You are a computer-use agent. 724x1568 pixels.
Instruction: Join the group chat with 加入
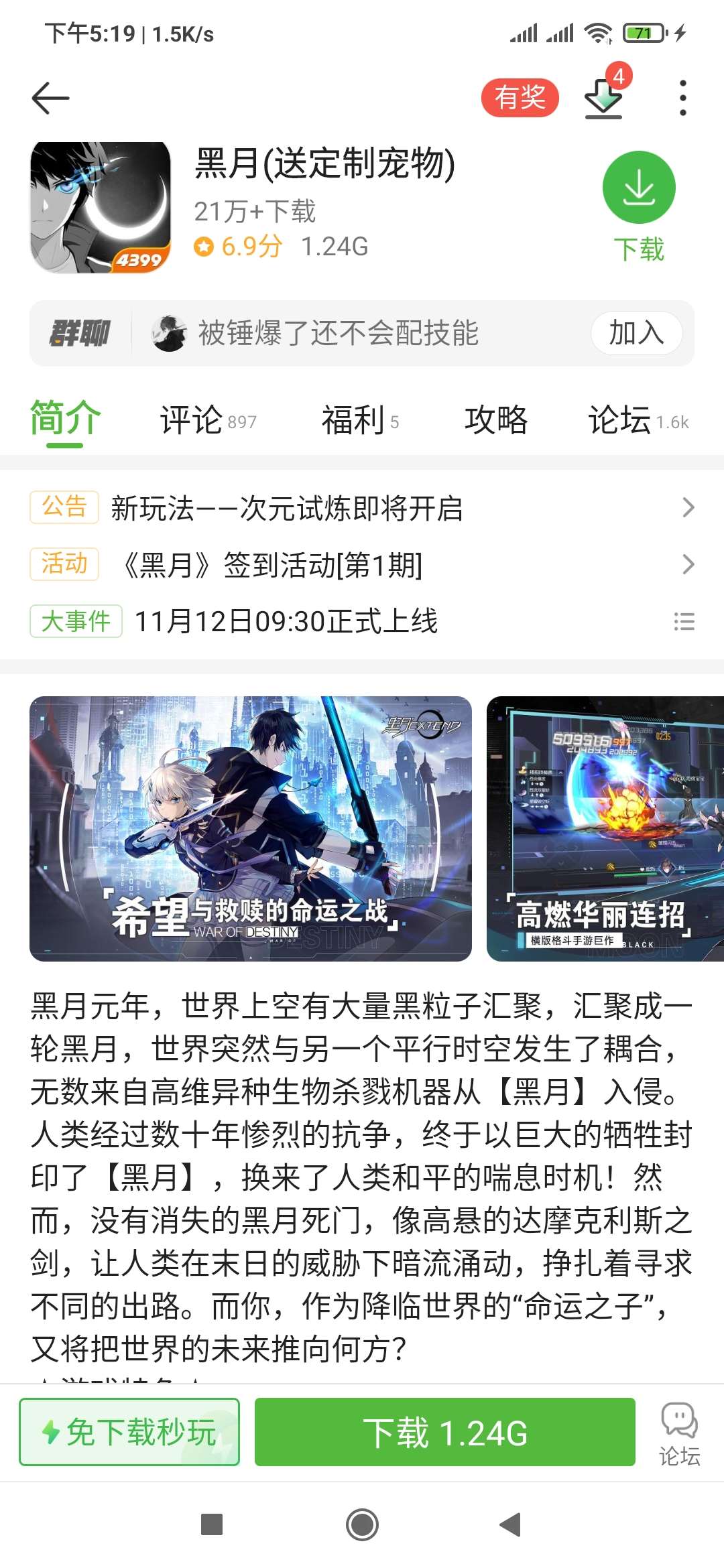[x=636, y=333]
